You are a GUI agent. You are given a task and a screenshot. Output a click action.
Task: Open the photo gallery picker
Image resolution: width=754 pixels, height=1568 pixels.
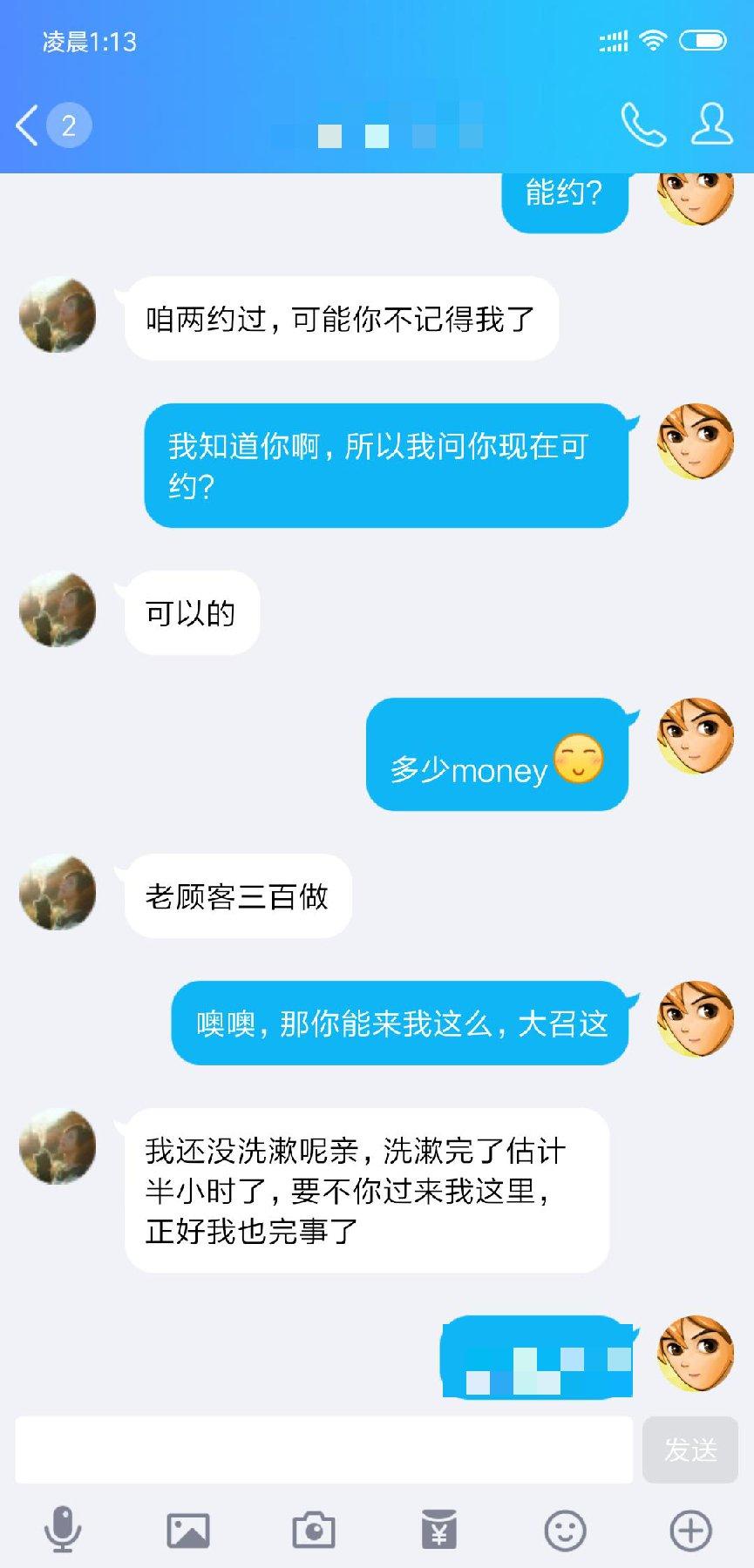(188, 1531)
